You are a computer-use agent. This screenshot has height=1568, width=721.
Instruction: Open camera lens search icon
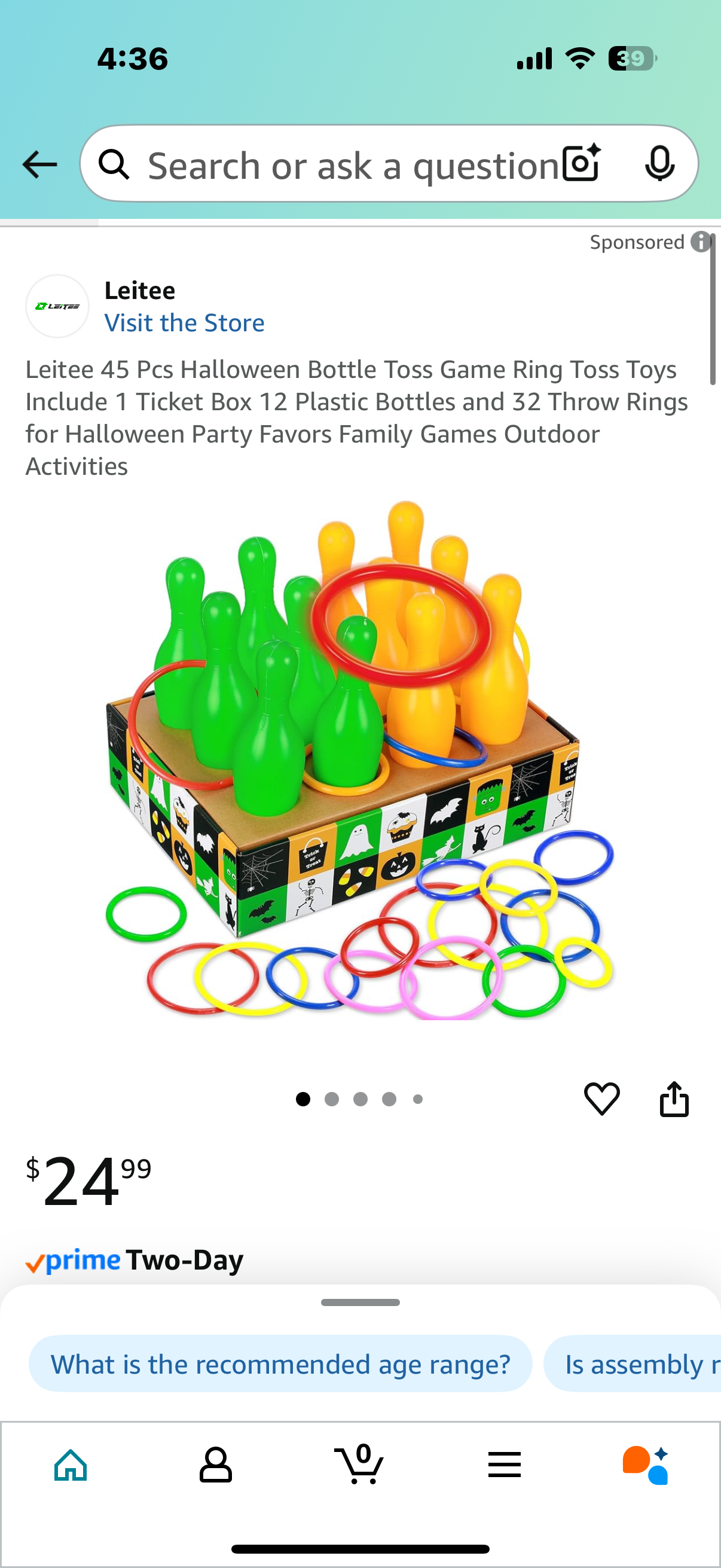pos(581,163)
